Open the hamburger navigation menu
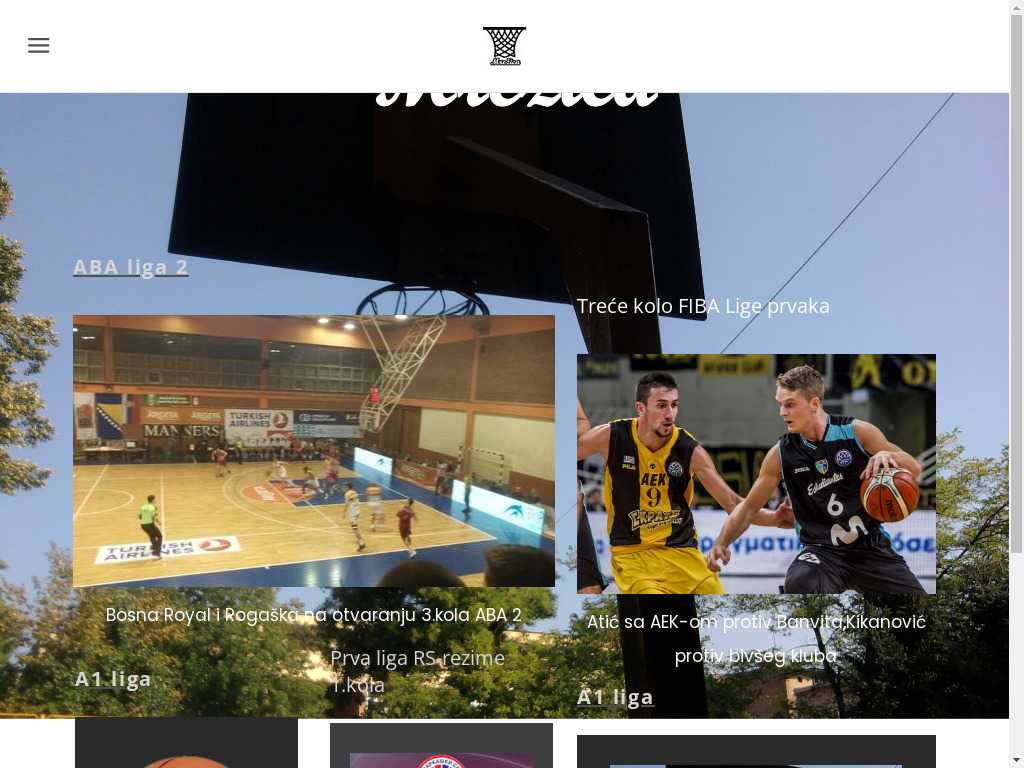 tap(39, 45)
